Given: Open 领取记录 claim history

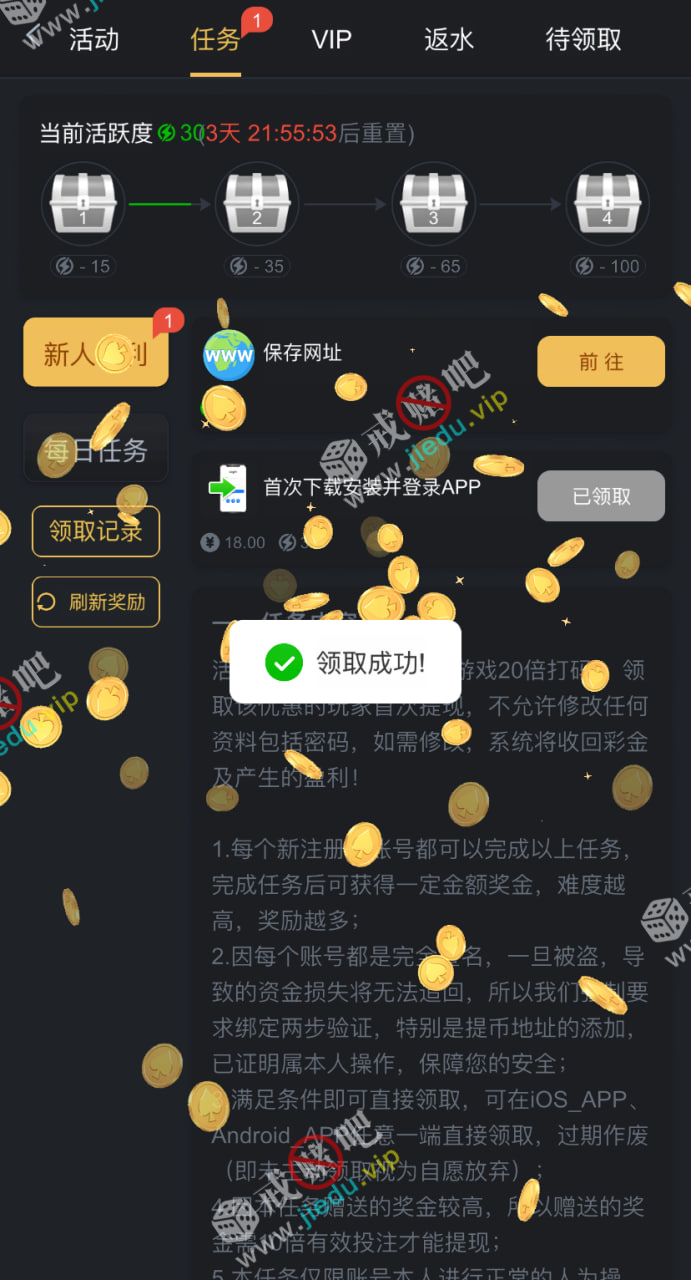Looking at the screenshot, I should (x=96, y=531).
